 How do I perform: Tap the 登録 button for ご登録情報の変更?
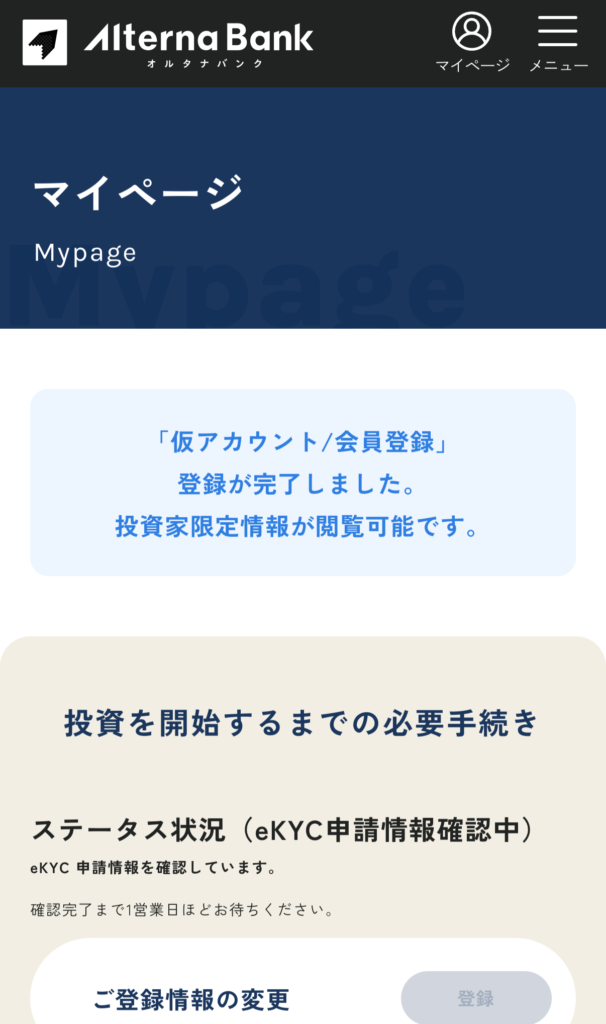[476, 997]
